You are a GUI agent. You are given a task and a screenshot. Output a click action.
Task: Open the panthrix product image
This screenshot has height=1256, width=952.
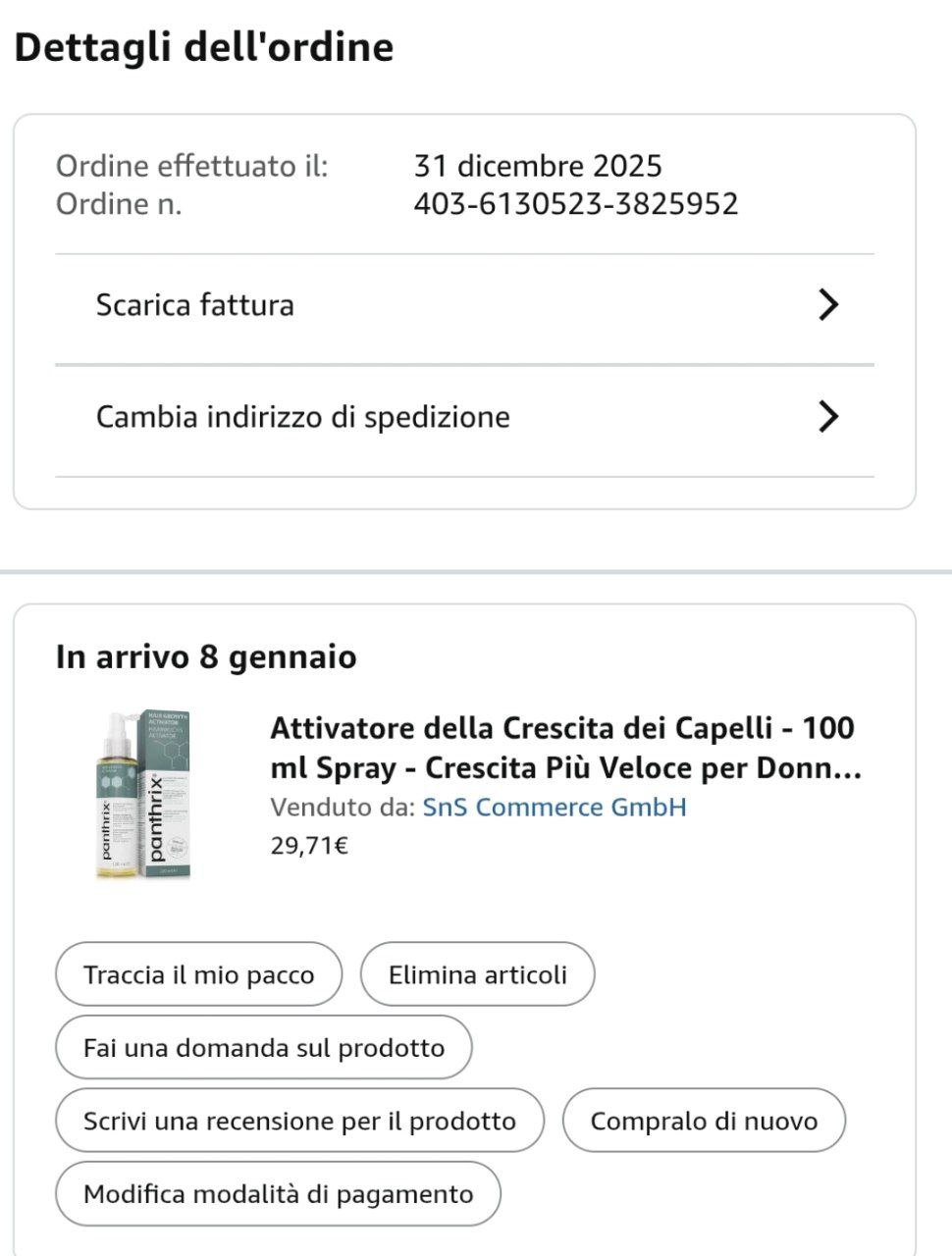[143, 795]
